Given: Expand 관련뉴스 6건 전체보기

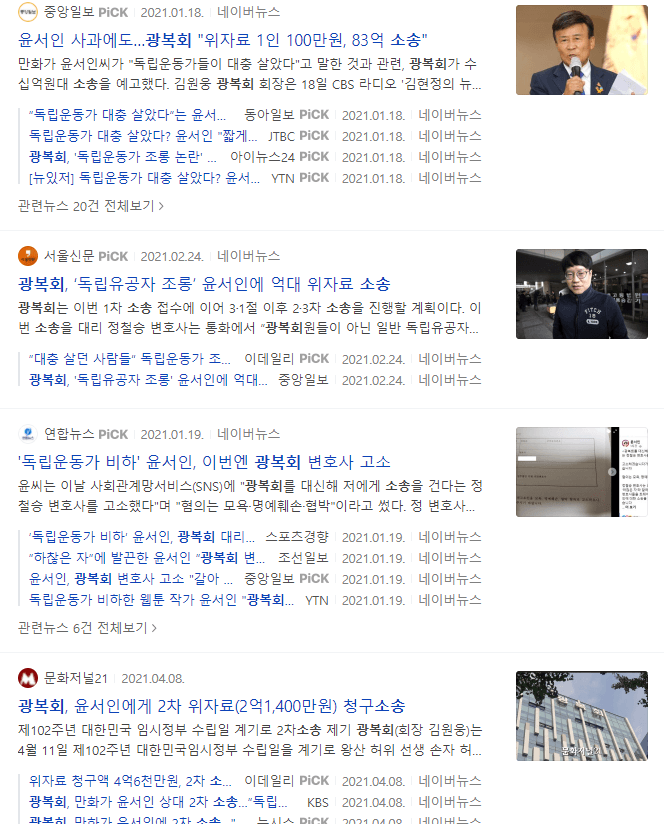Looking at the screenshot, I should point(87,628).
